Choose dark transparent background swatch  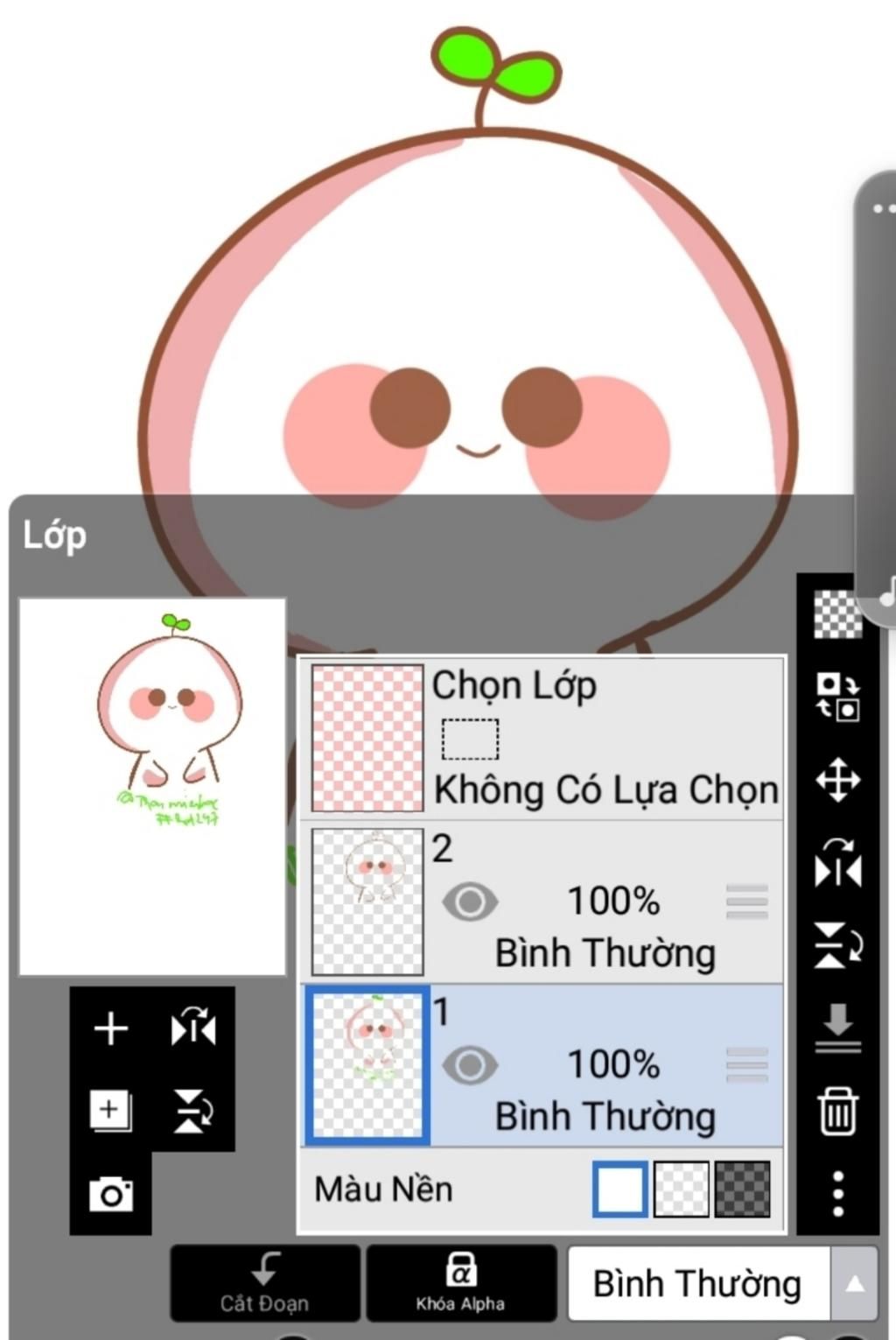[x=743, y=1189]
